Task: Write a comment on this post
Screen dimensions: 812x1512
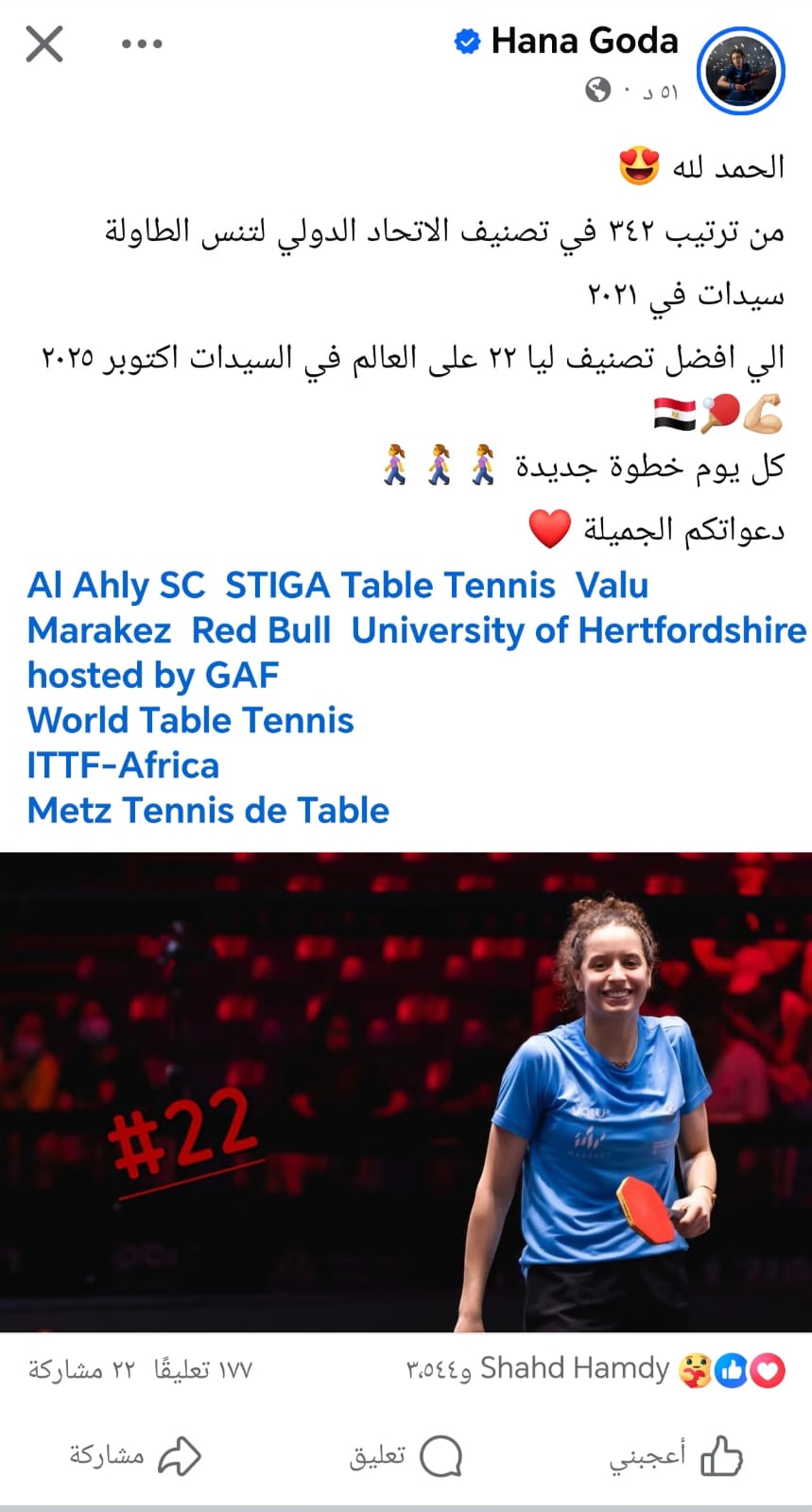Action: click(406, 1456)
